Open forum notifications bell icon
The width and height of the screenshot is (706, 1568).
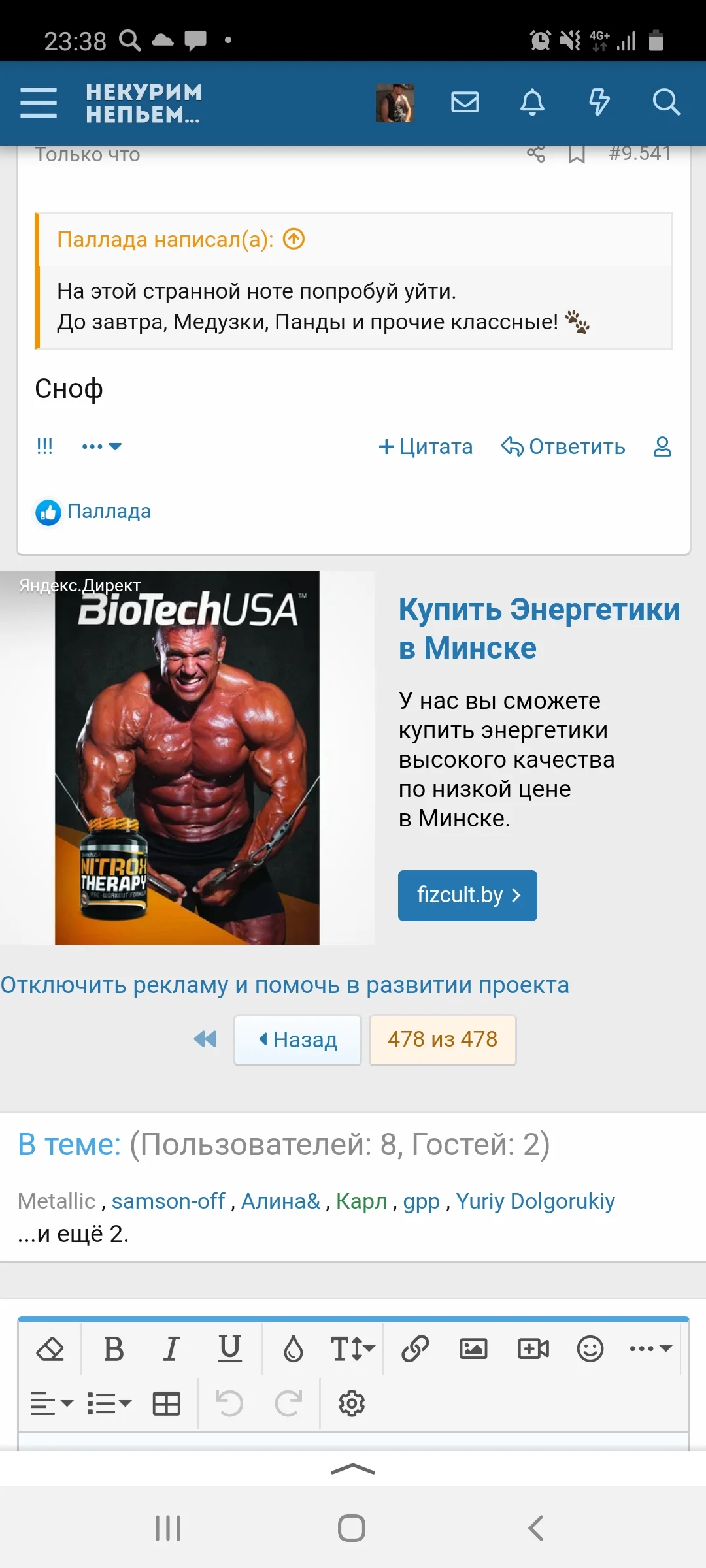point(532,102)
